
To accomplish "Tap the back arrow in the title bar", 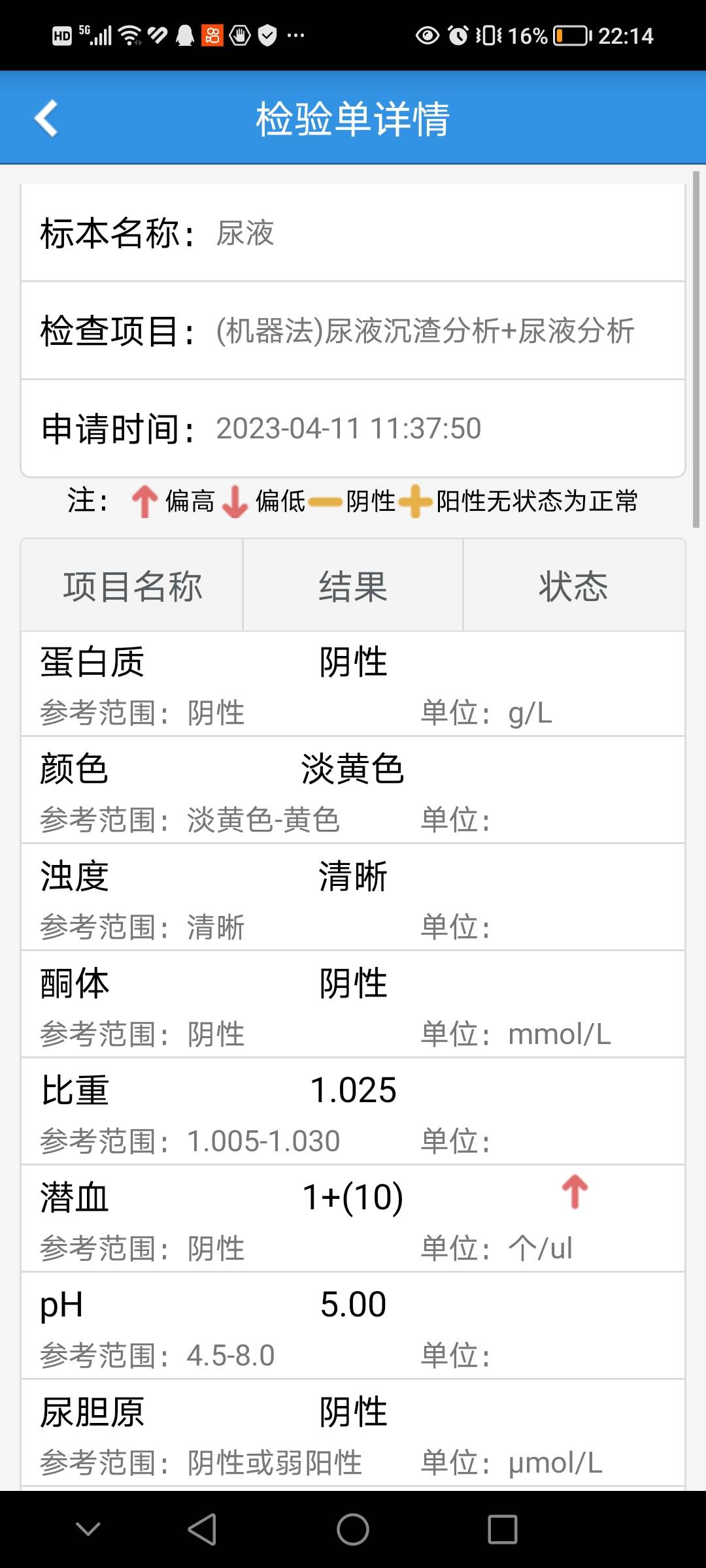I will coord(46,119).
